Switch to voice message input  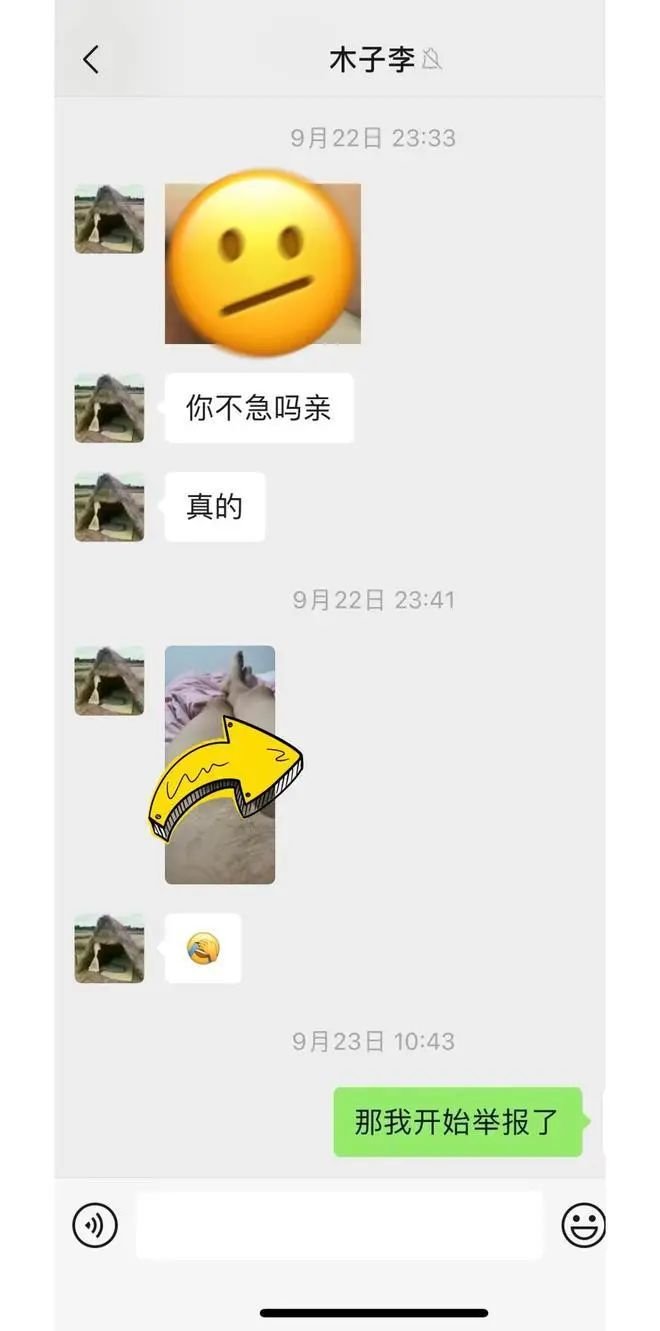95,1225
